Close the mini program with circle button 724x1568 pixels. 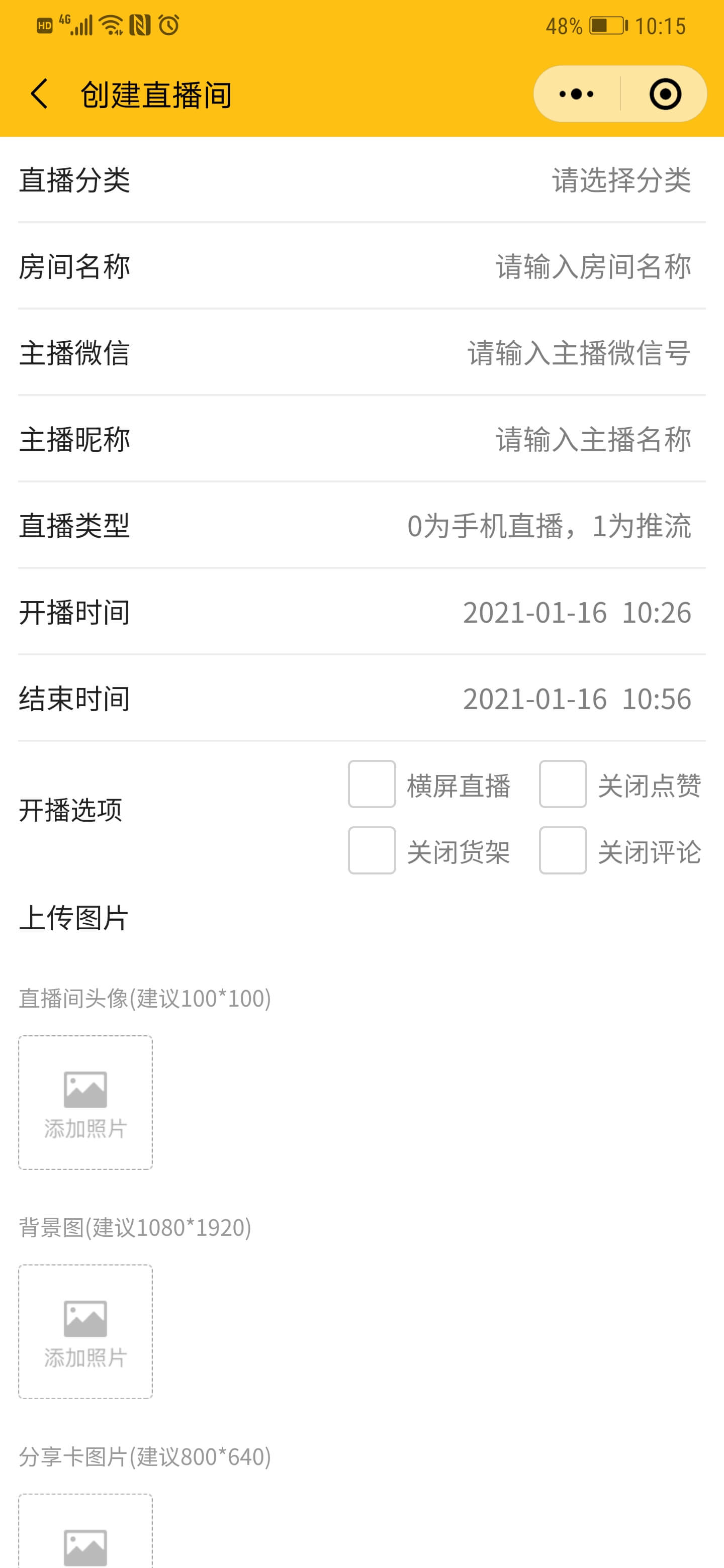point(665,94)
